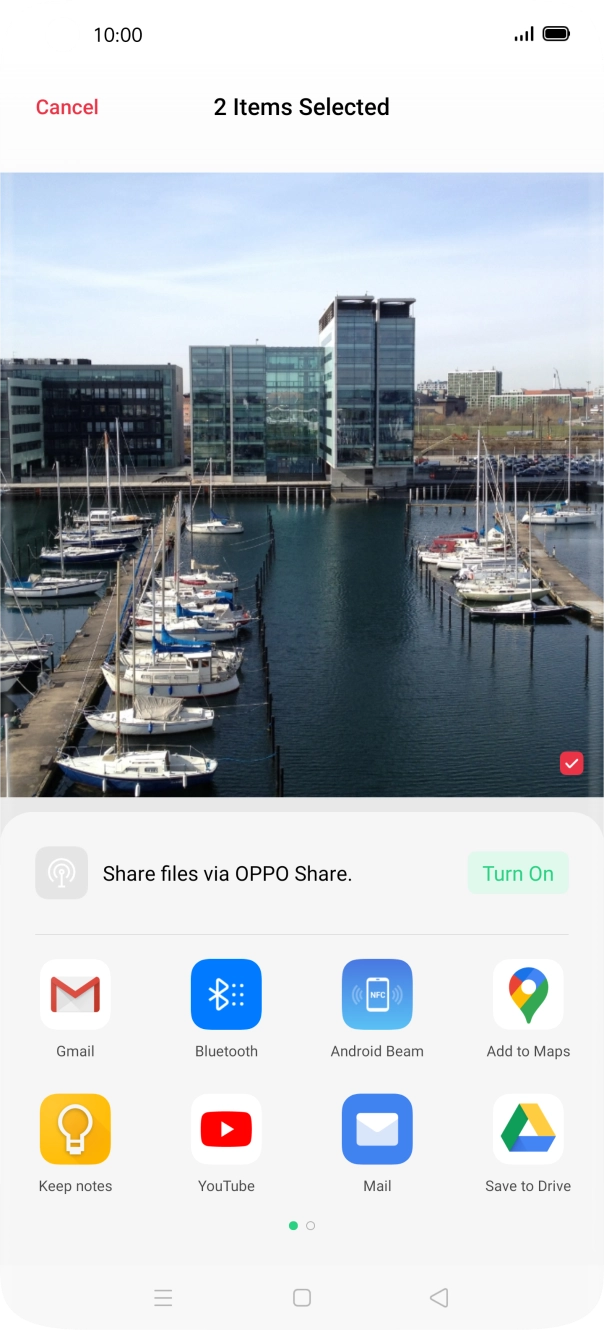Turn On OPPO Share
The height and width of the screenshot is (1330, 604).
(518, 873)
